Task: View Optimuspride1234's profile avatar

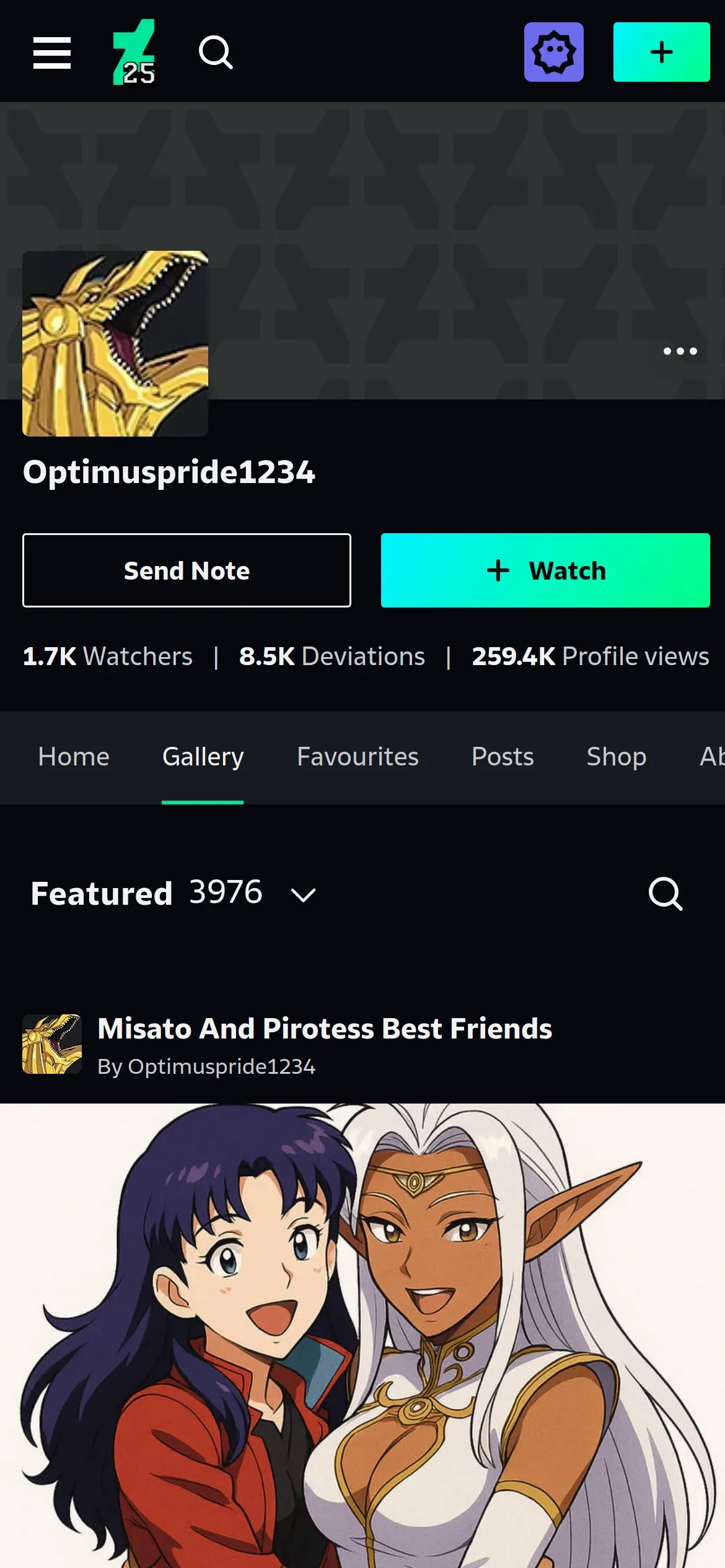Action: point(115,344)
